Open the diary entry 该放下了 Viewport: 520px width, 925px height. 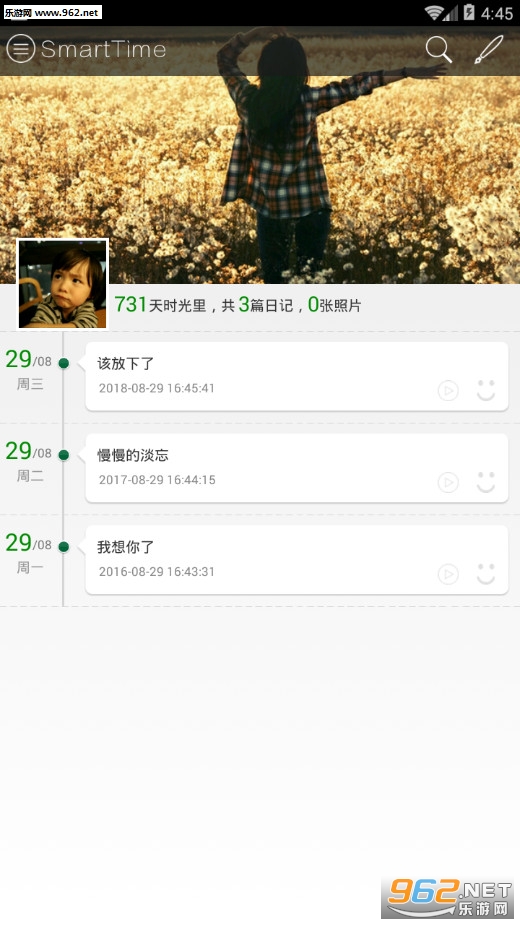(x=297, y=376)
